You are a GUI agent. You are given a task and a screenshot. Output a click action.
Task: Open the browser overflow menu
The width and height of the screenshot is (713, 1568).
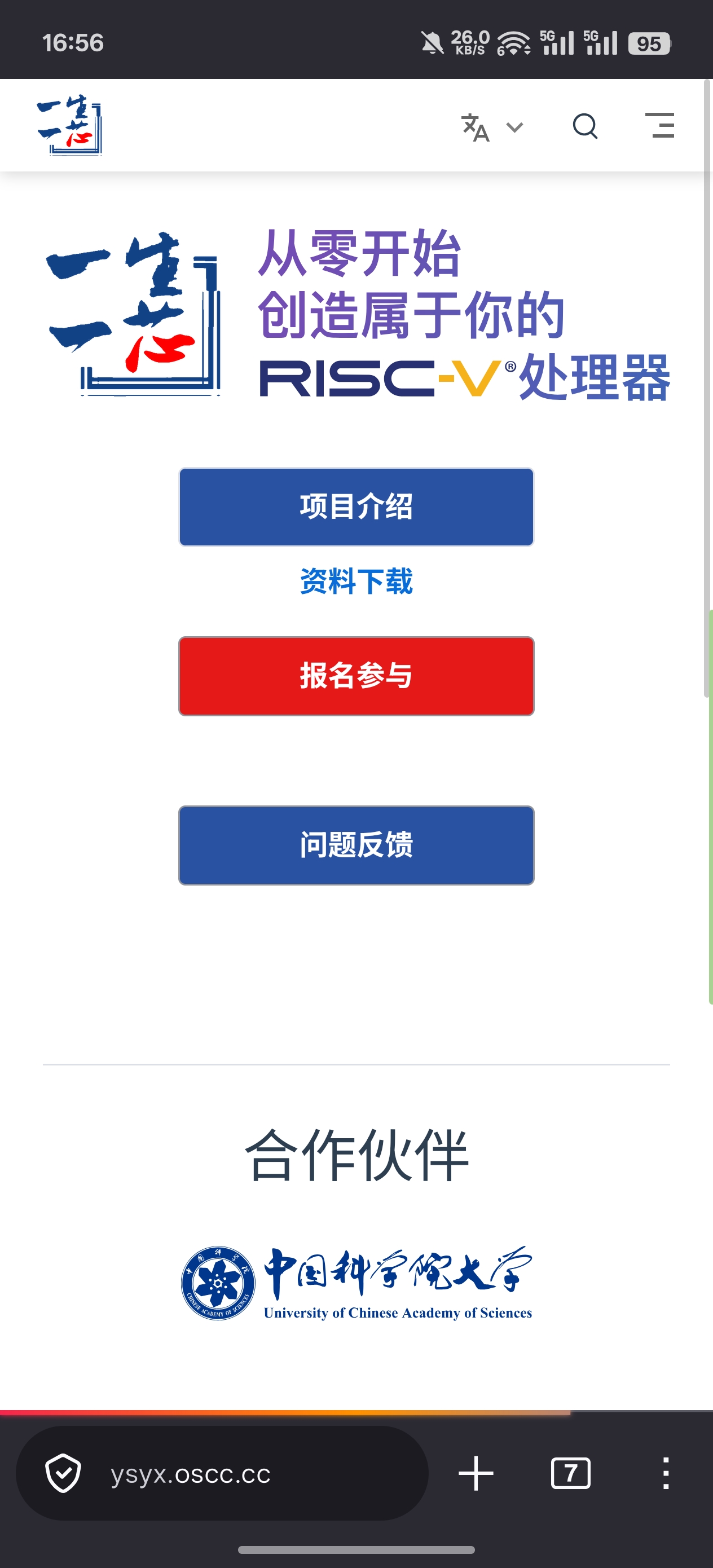coord(666,1473)
